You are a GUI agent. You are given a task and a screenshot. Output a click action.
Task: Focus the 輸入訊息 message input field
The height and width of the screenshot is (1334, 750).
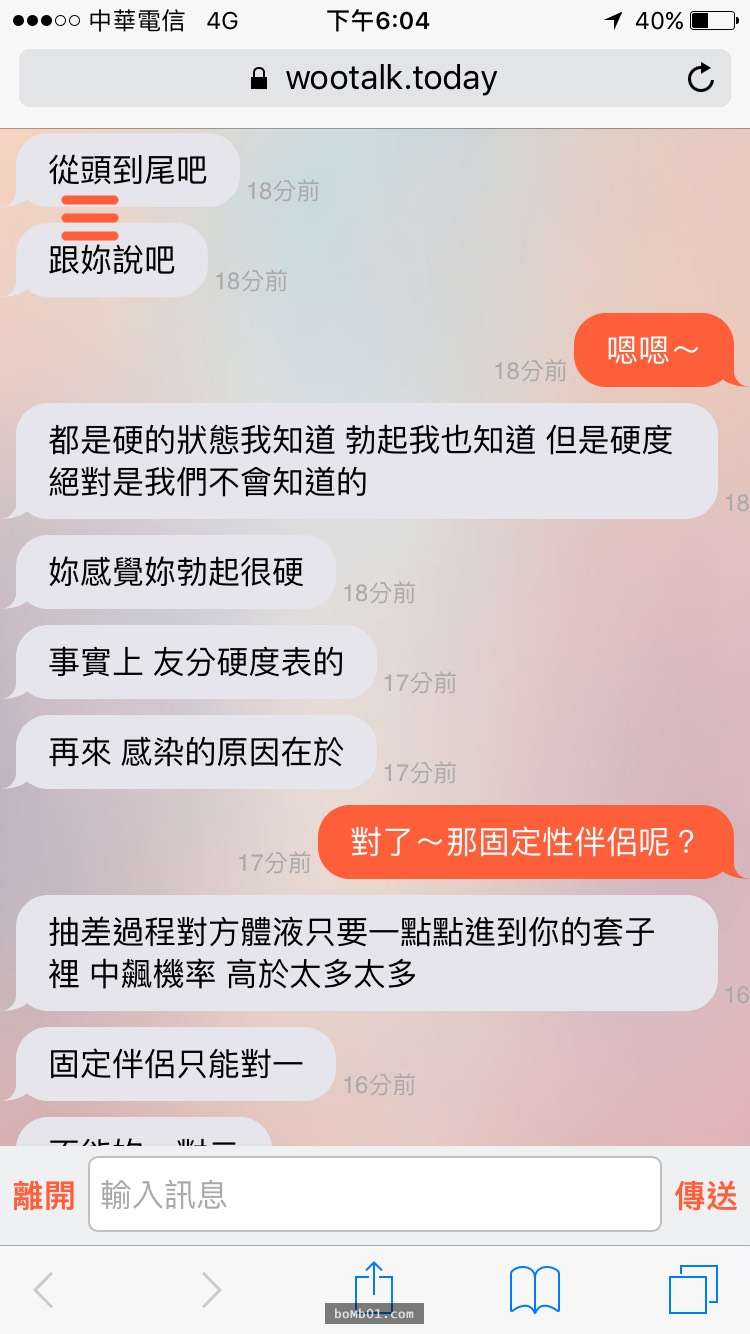point(374,1194)
